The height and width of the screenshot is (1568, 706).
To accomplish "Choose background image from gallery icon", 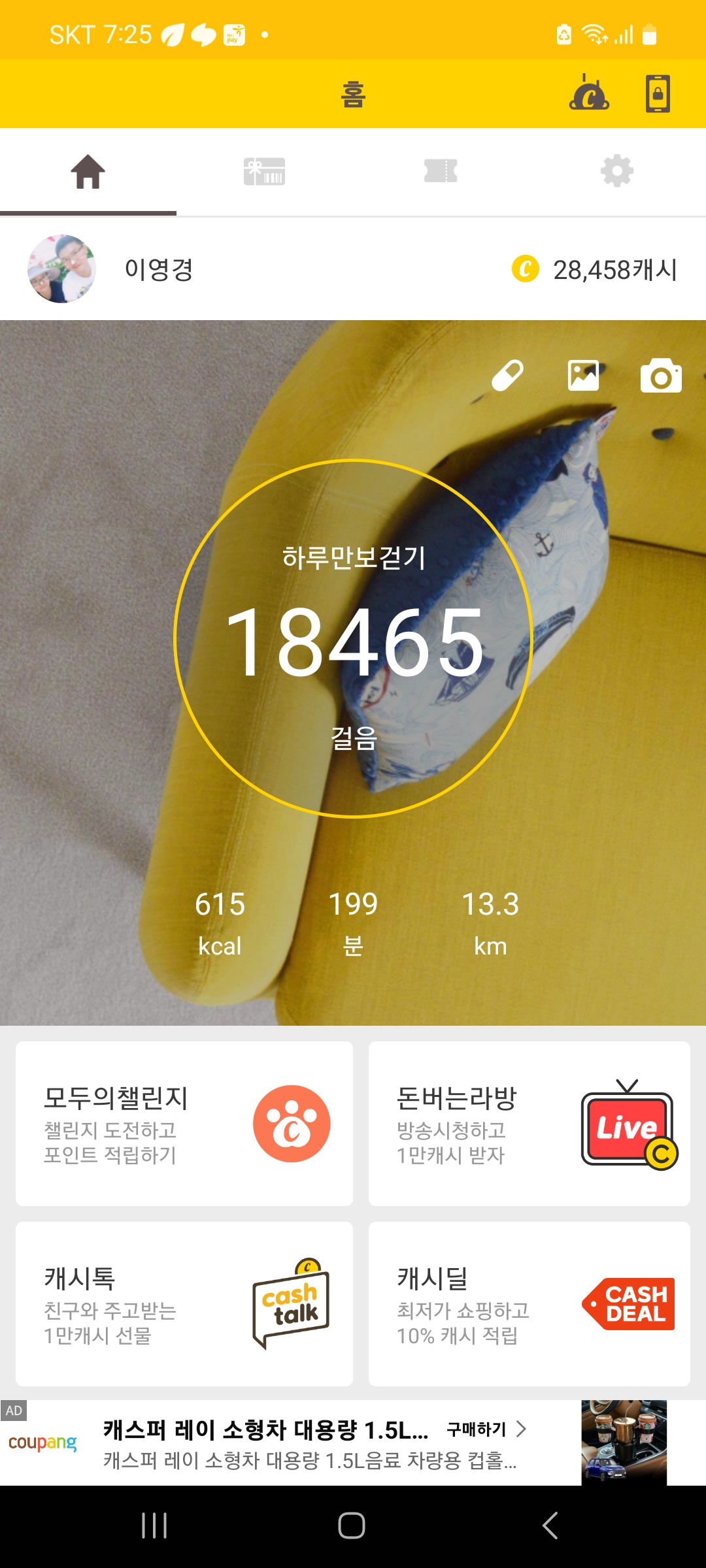I will [x=583, y=376].
